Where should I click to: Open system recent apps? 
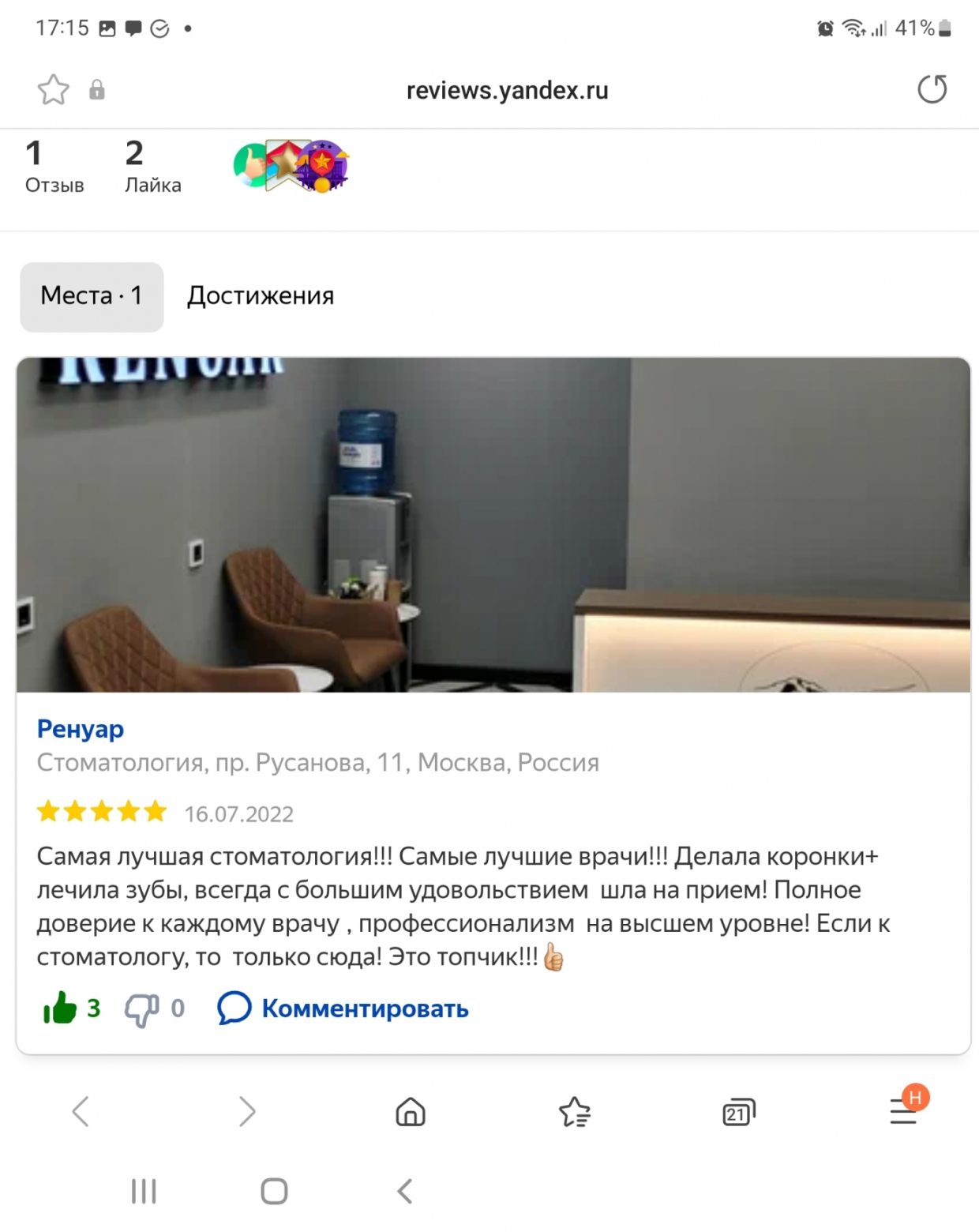(x=144, y=1191)
